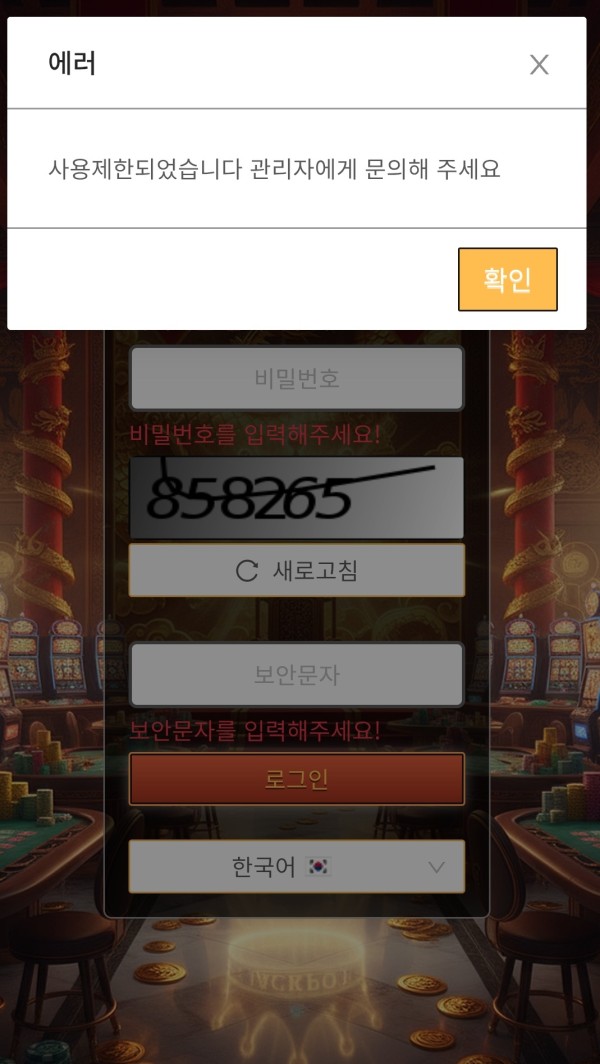Open the 한국어 language dropdown
This screenshot has width=600, height=1064.
click(297, 867)
